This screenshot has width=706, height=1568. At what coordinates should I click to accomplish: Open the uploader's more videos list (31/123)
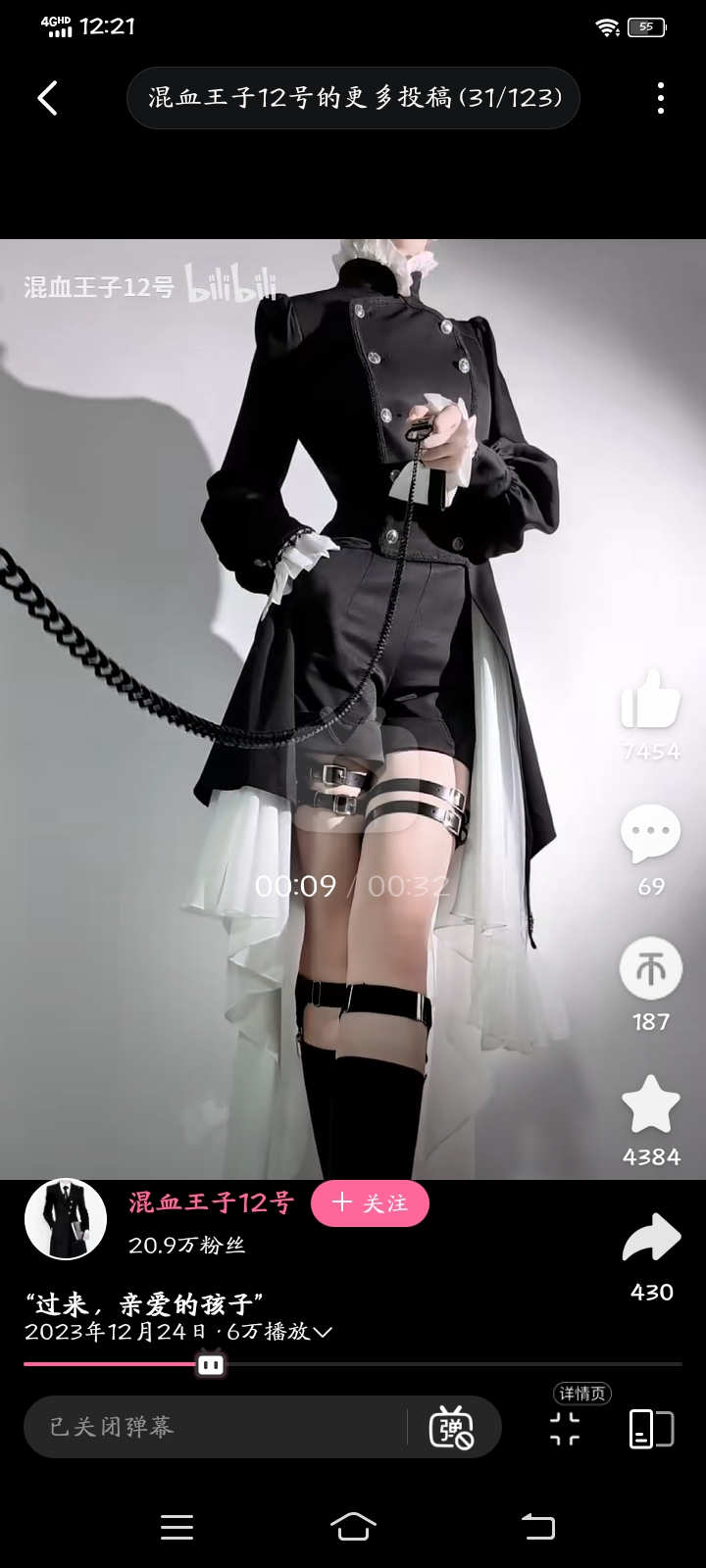pyautogui.click(x=353, y=98)
